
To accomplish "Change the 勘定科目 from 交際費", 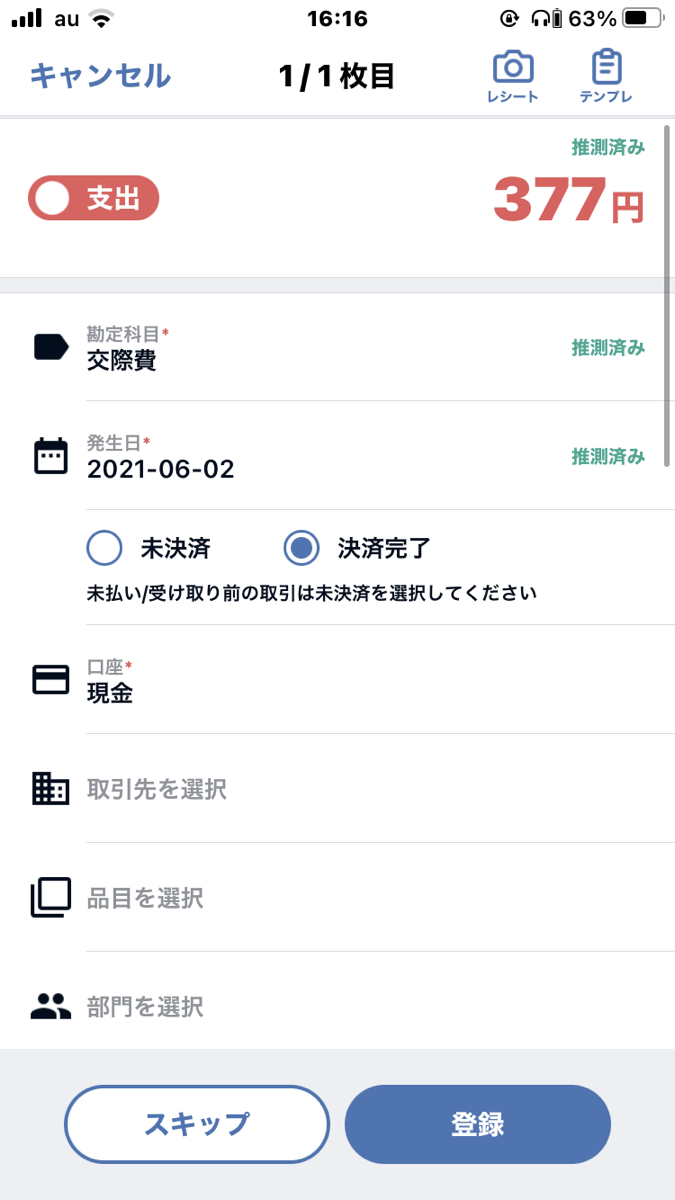I will point(337,347).
